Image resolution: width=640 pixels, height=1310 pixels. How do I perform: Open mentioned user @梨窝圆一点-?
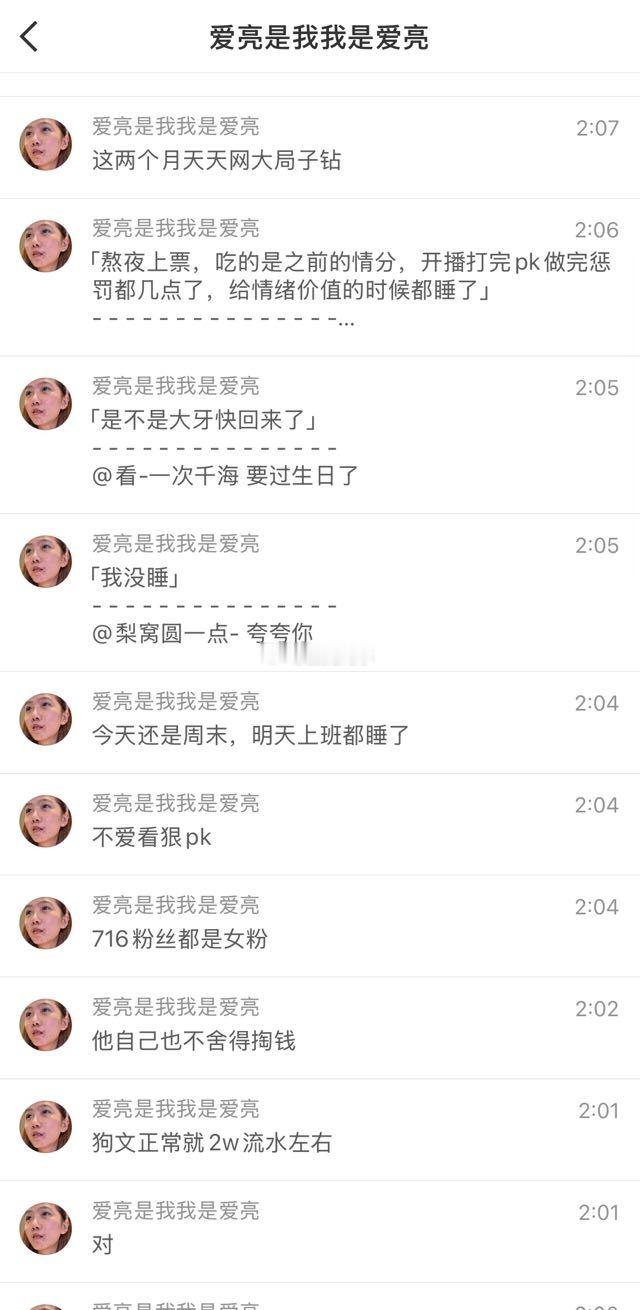(166, 633)
